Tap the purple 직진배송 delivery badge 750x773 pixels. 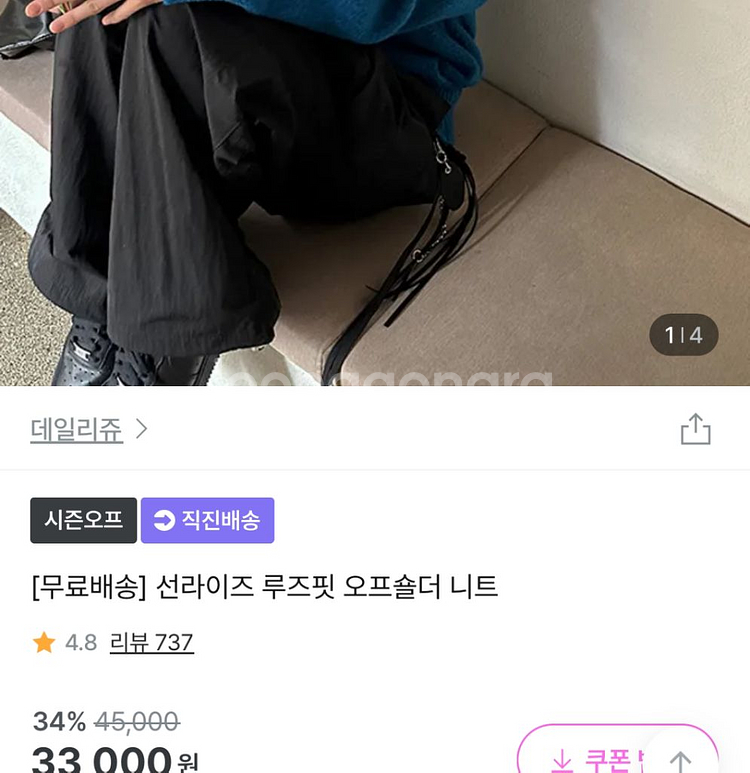207,520
